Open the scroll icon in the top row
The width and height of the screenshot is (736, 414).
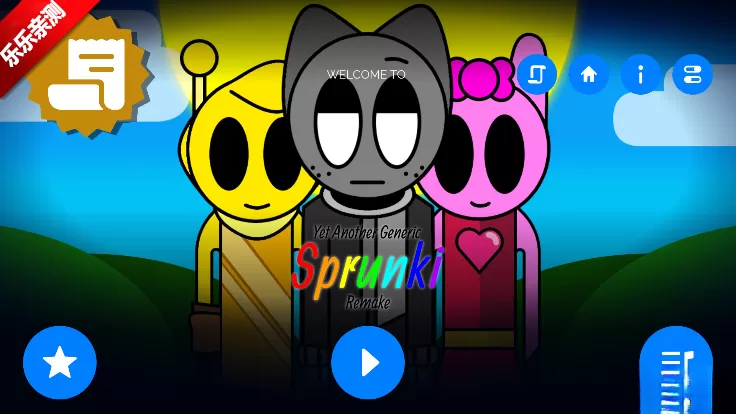click(x=536, y=74)
